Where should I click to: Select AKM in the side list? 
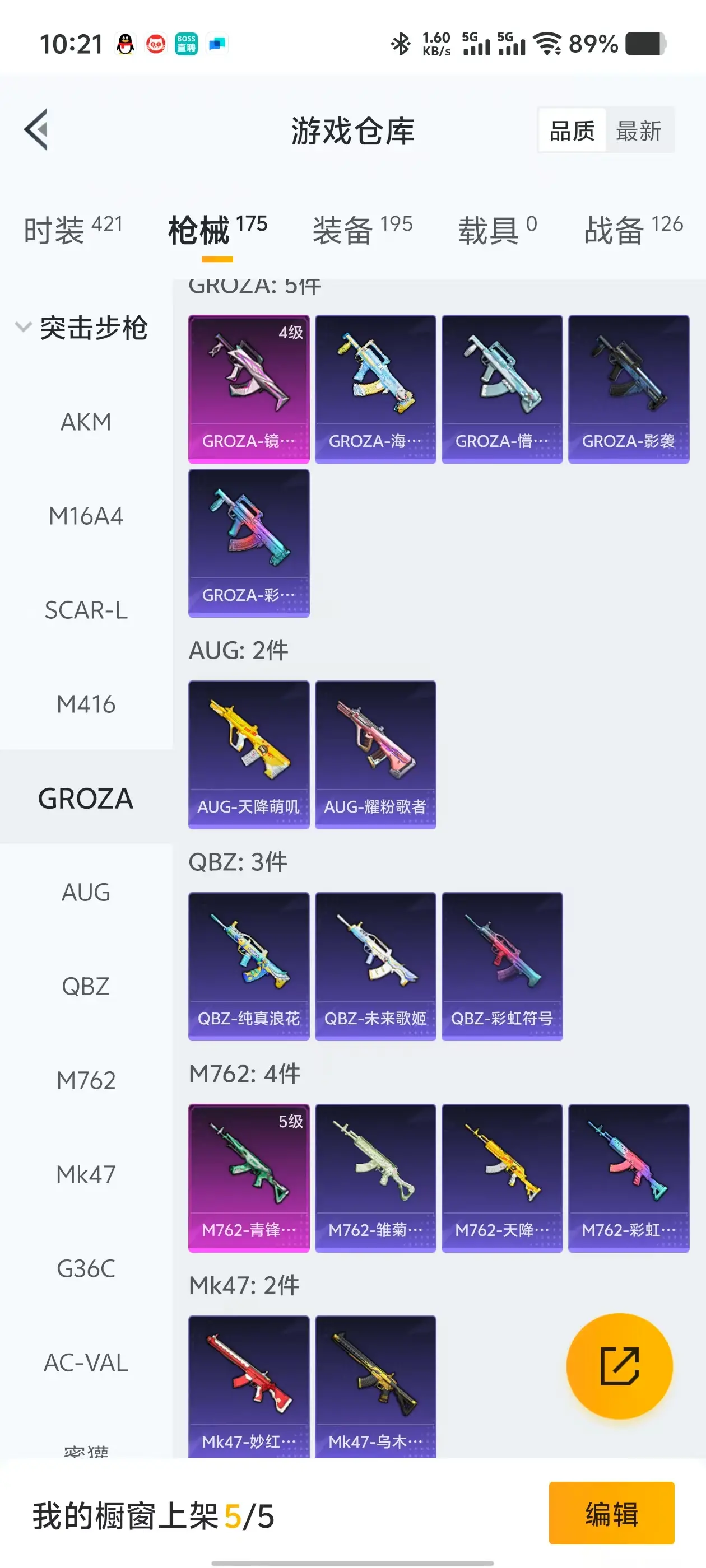(86, 422)
